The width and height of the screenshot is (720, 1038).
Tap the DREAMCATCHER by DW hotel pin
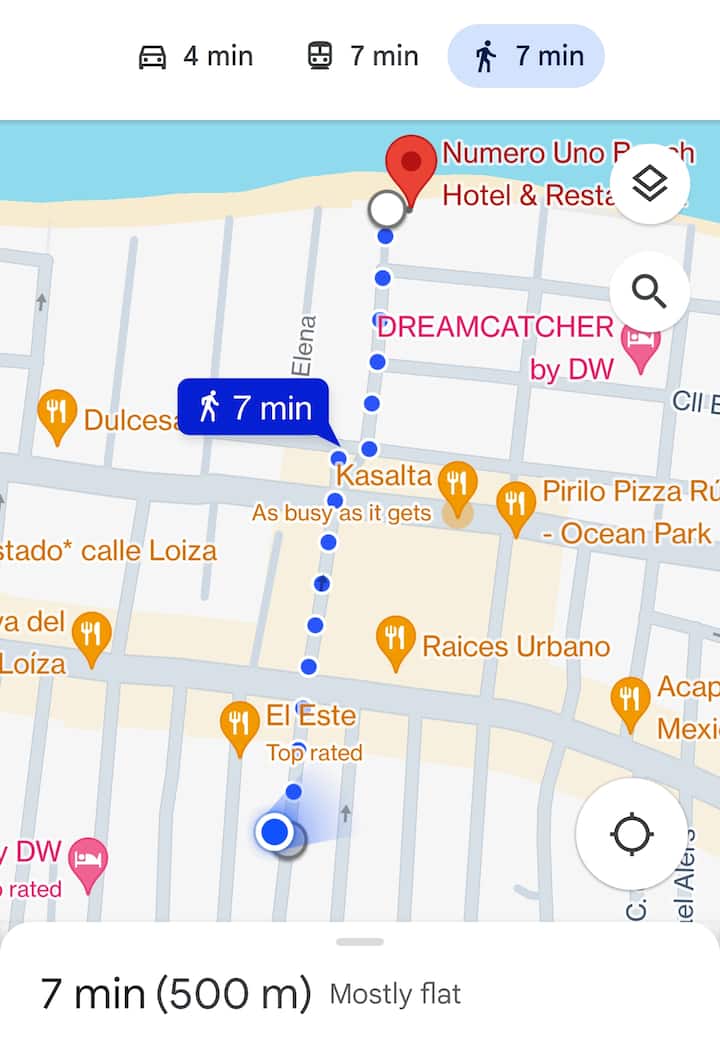(x=641, y=345)
